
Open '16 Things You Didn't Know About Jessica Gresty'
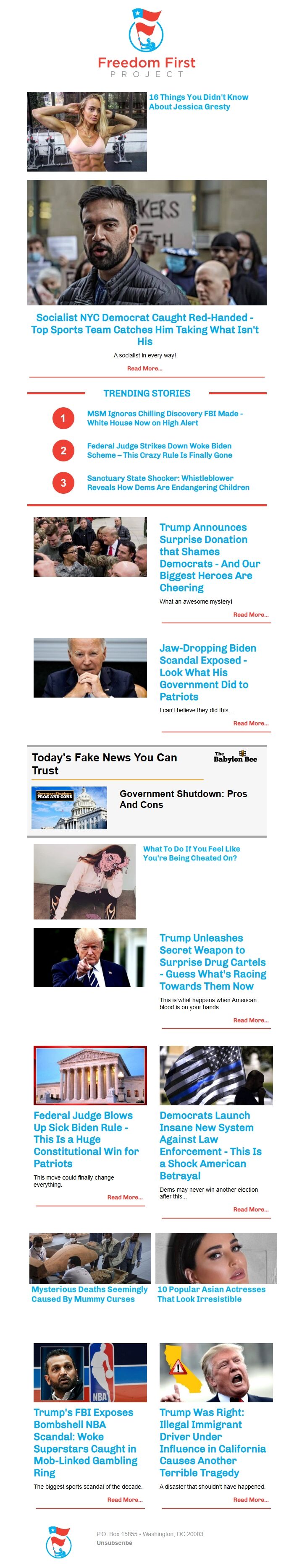coord(198,102)
